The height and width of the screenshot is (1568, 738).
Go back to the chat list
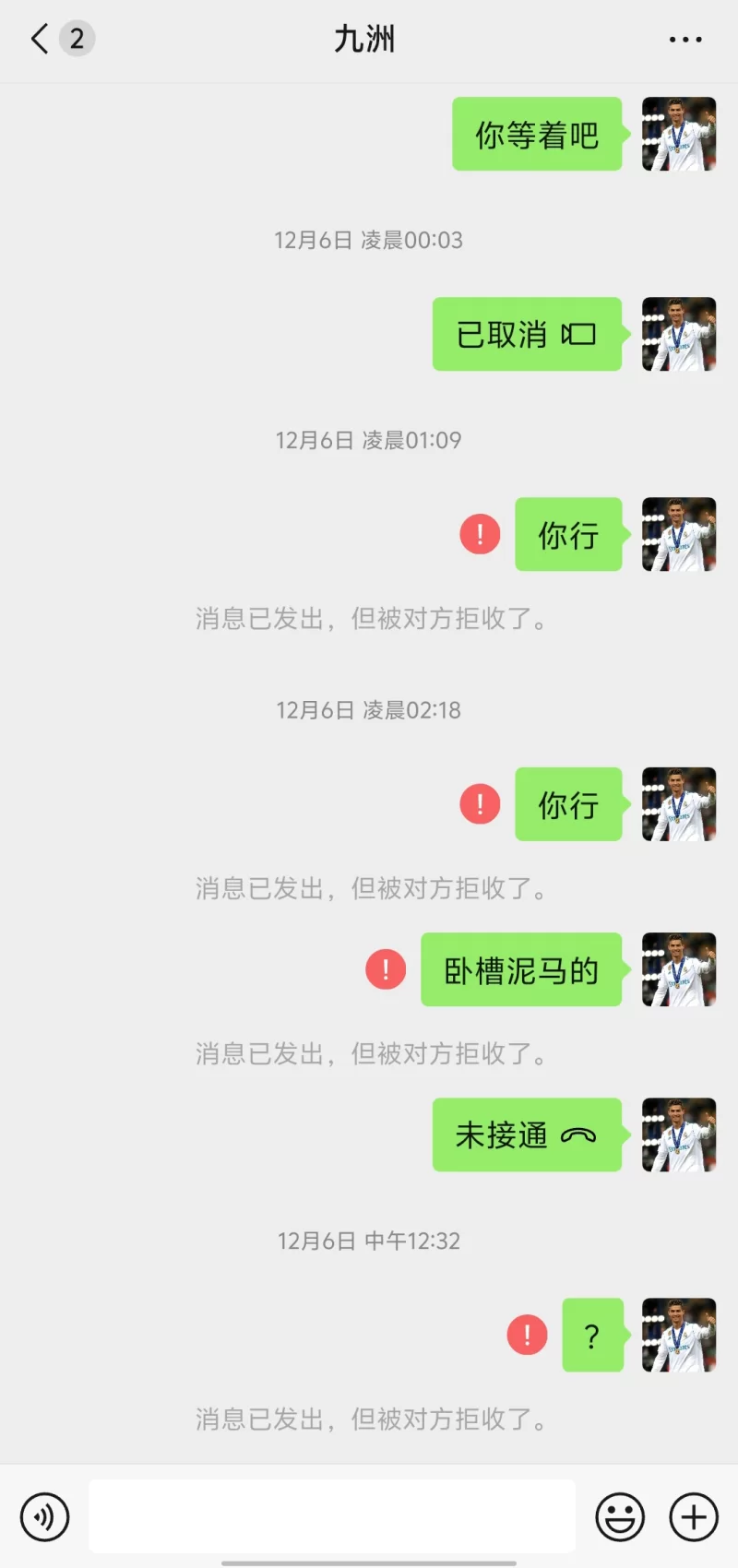(x=41, y=39)
